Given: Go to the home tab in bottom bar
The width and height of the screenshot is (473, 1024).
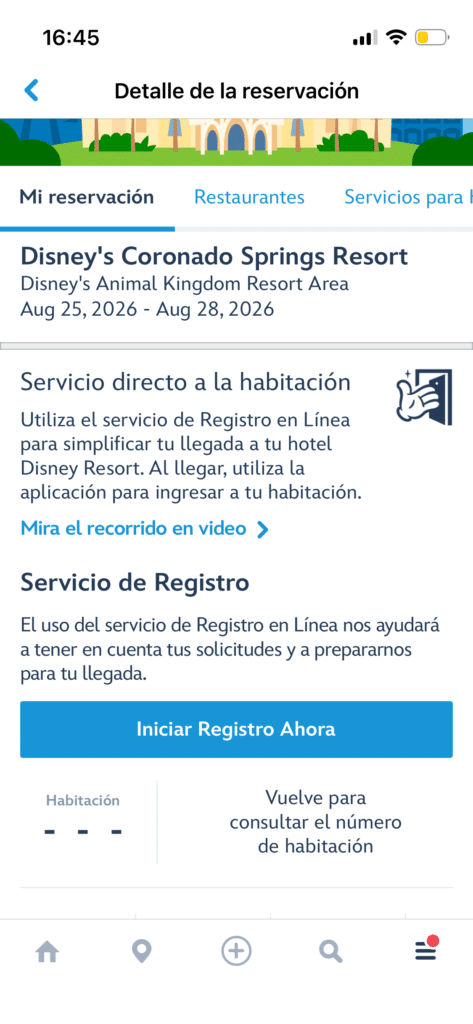Looking at the screenshot, I should click(x=47, y=953).
